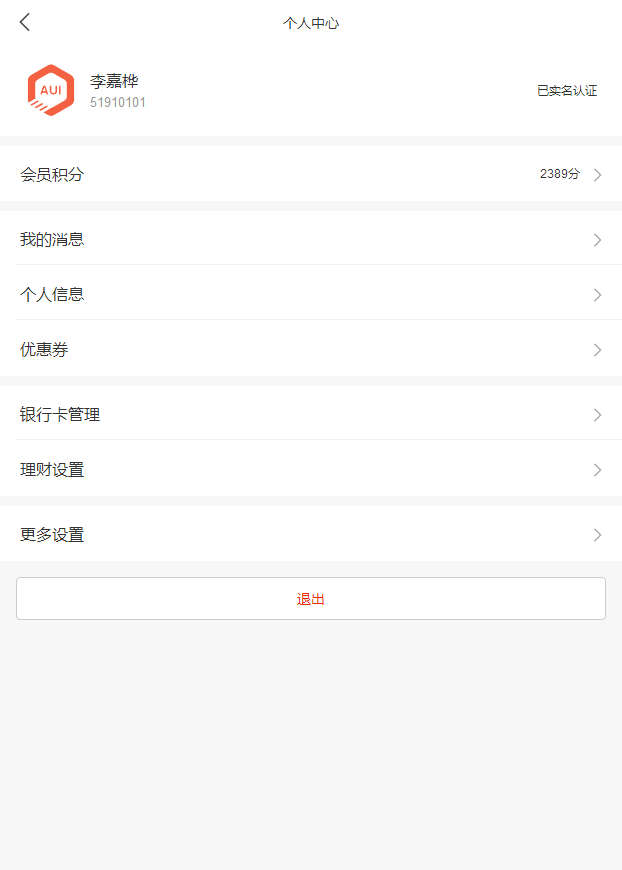The width and height of the screenshot is (622, 870).
Task: Tap the 退出 logout button
Action: pos(311,598)
